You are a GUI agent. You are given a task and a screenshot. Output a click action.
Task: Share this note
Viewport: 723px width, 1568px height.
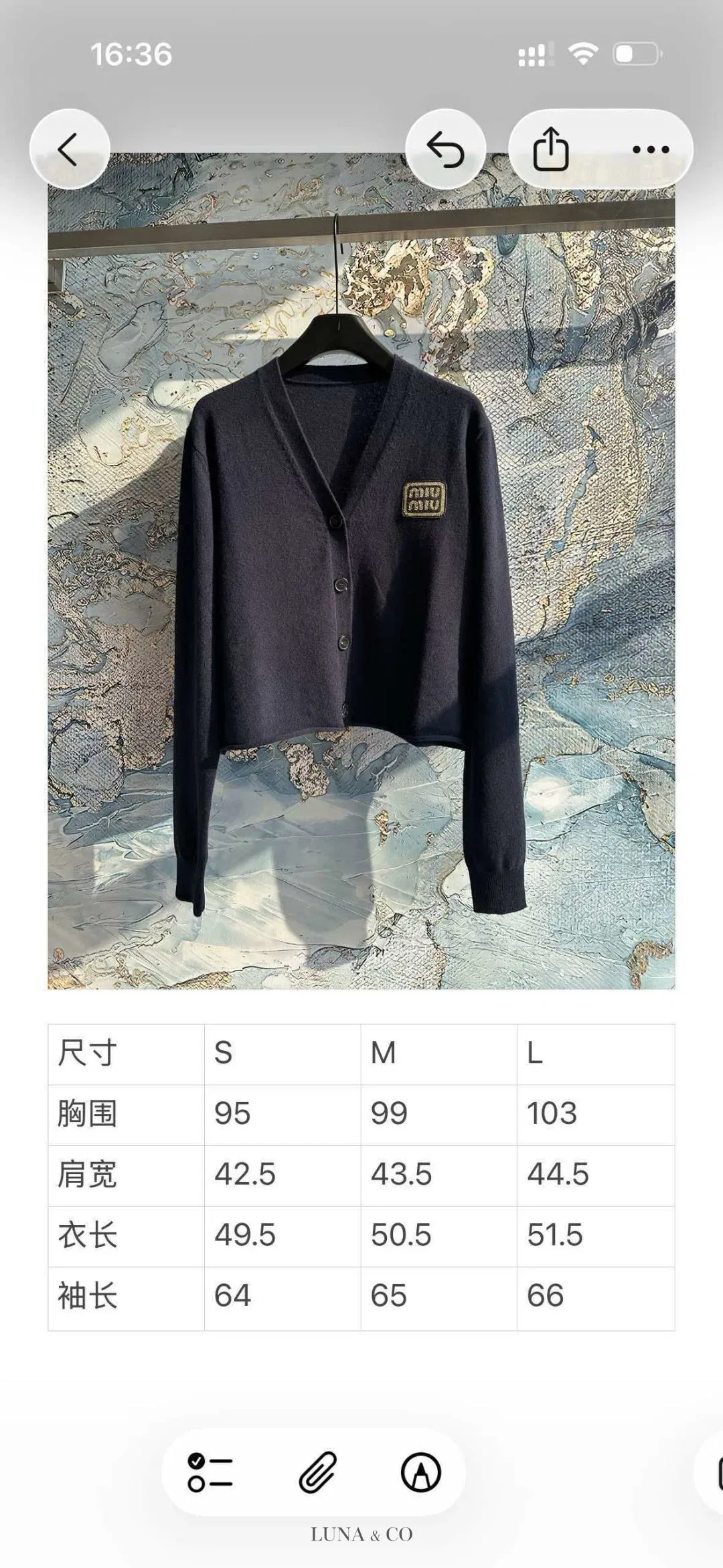pyautogui.click(x=551, y=149)
